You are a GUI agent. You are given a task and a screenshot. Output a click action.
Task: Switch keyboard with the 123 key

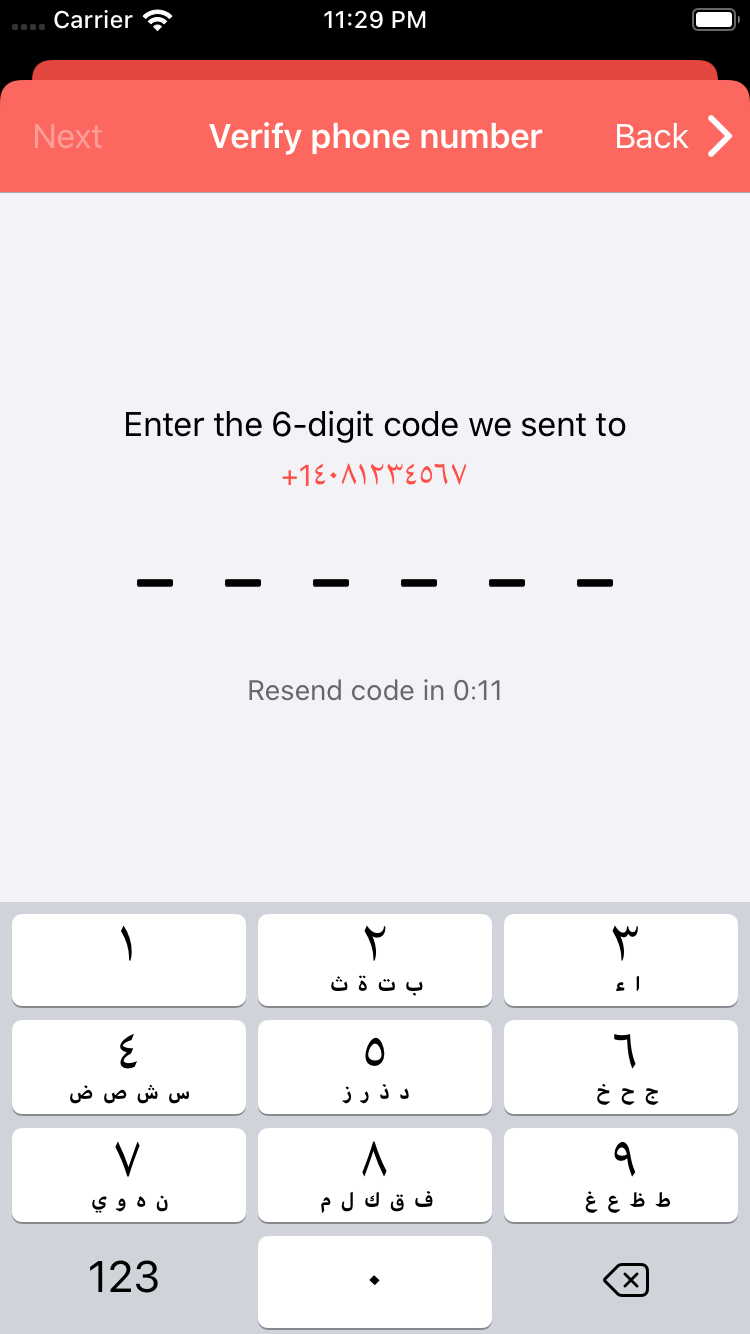[x=124, y=1278]
